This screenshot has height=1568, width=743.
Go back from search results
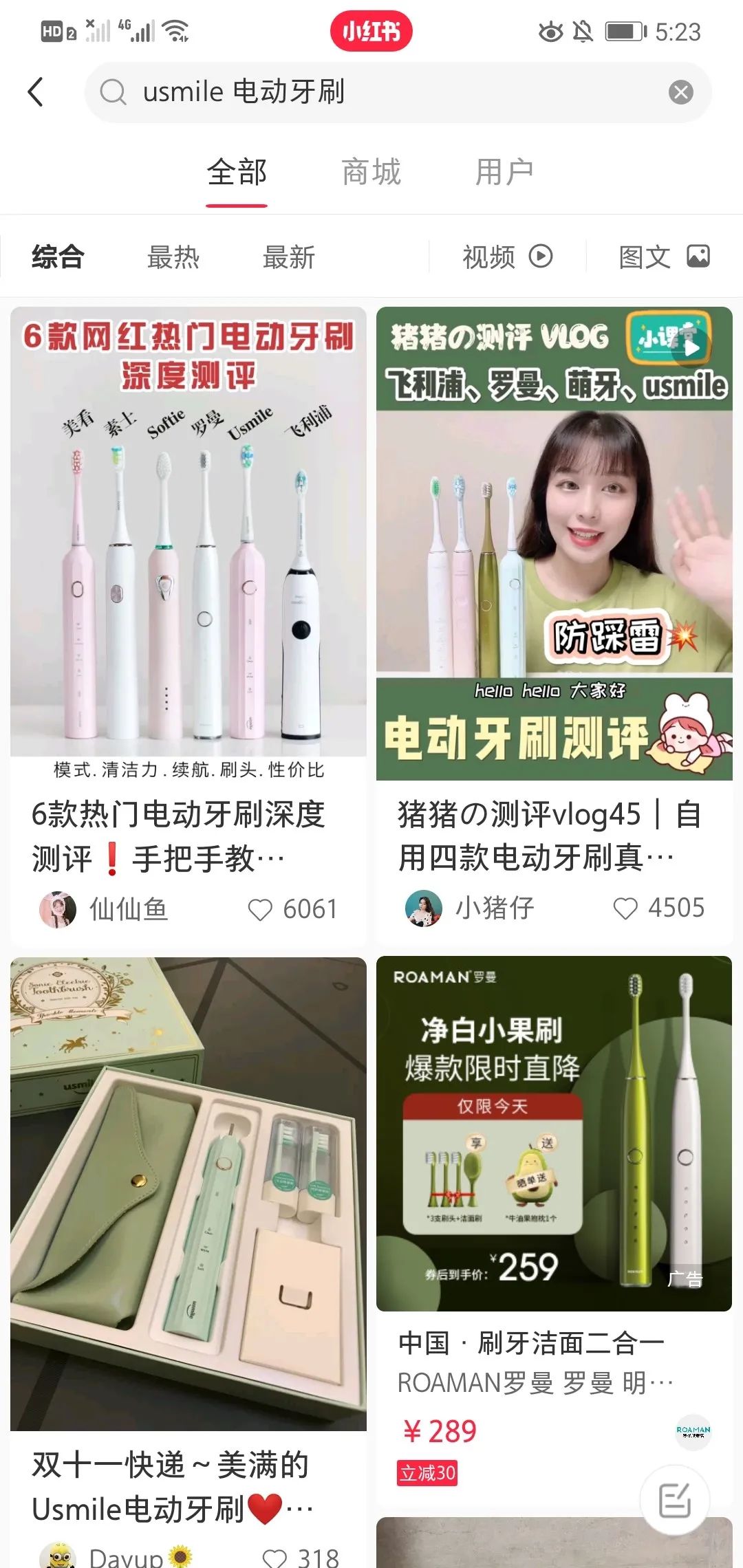pos(36,92)
